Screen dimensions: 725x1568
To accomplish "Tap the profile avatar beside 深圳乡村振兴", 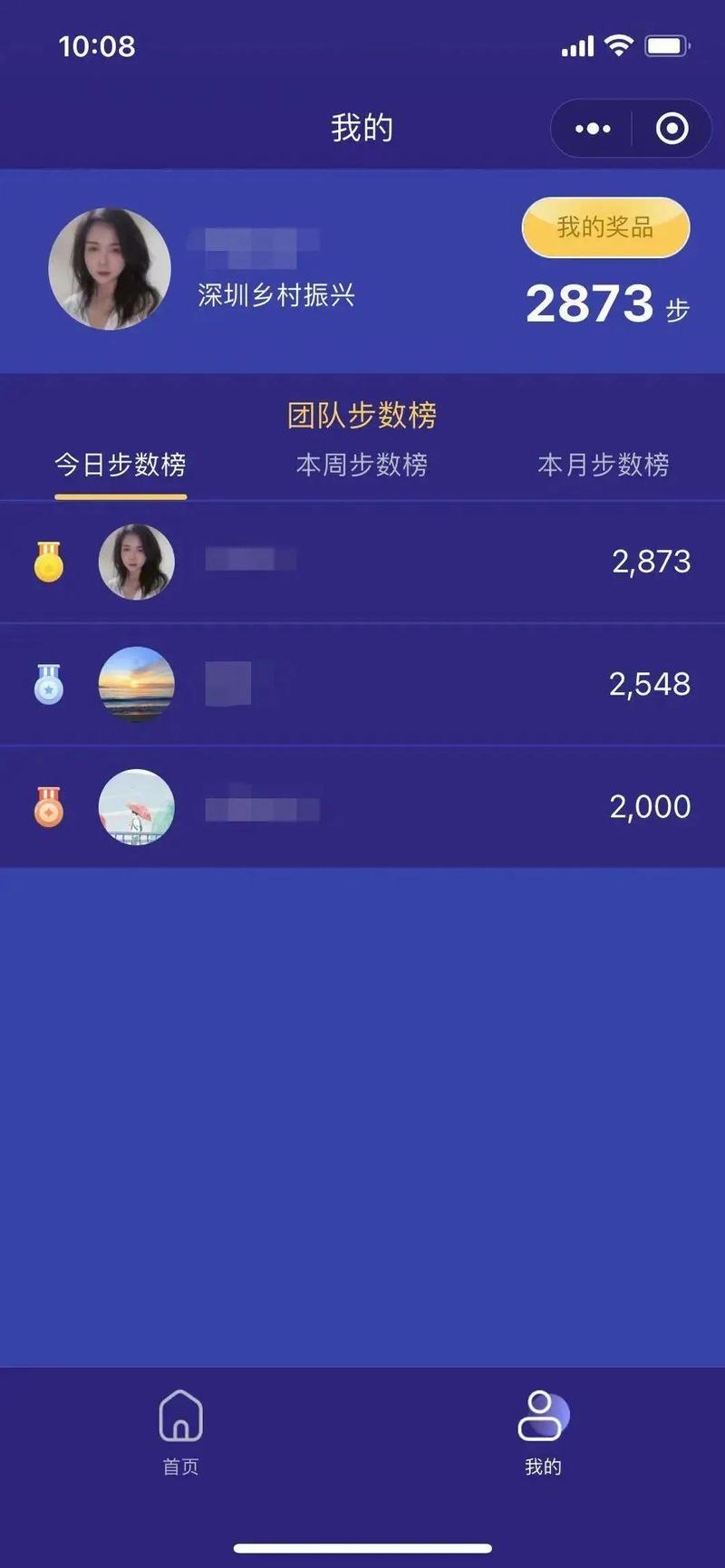I will point(110,269).
